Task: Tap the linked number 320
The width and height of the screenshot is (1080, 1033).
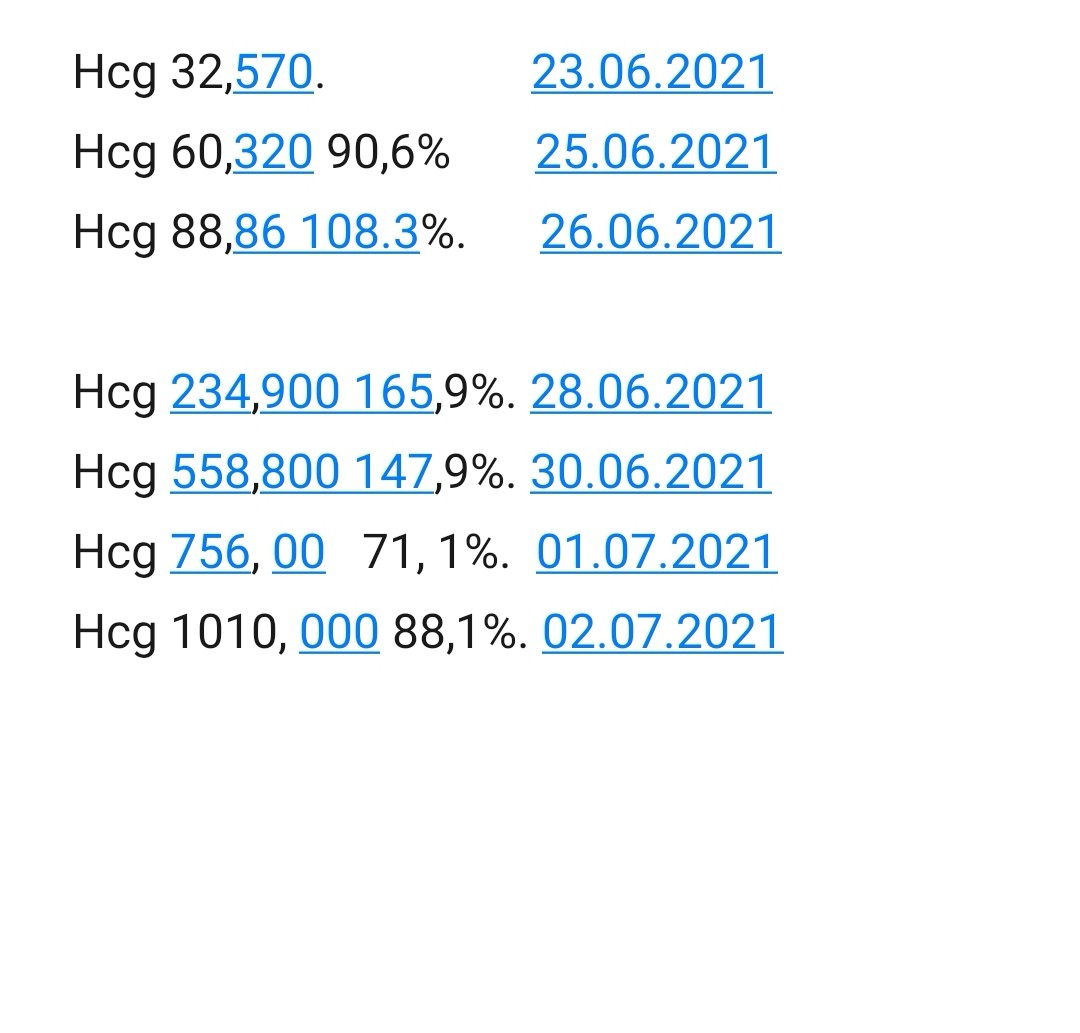Action: click(274, 152)
